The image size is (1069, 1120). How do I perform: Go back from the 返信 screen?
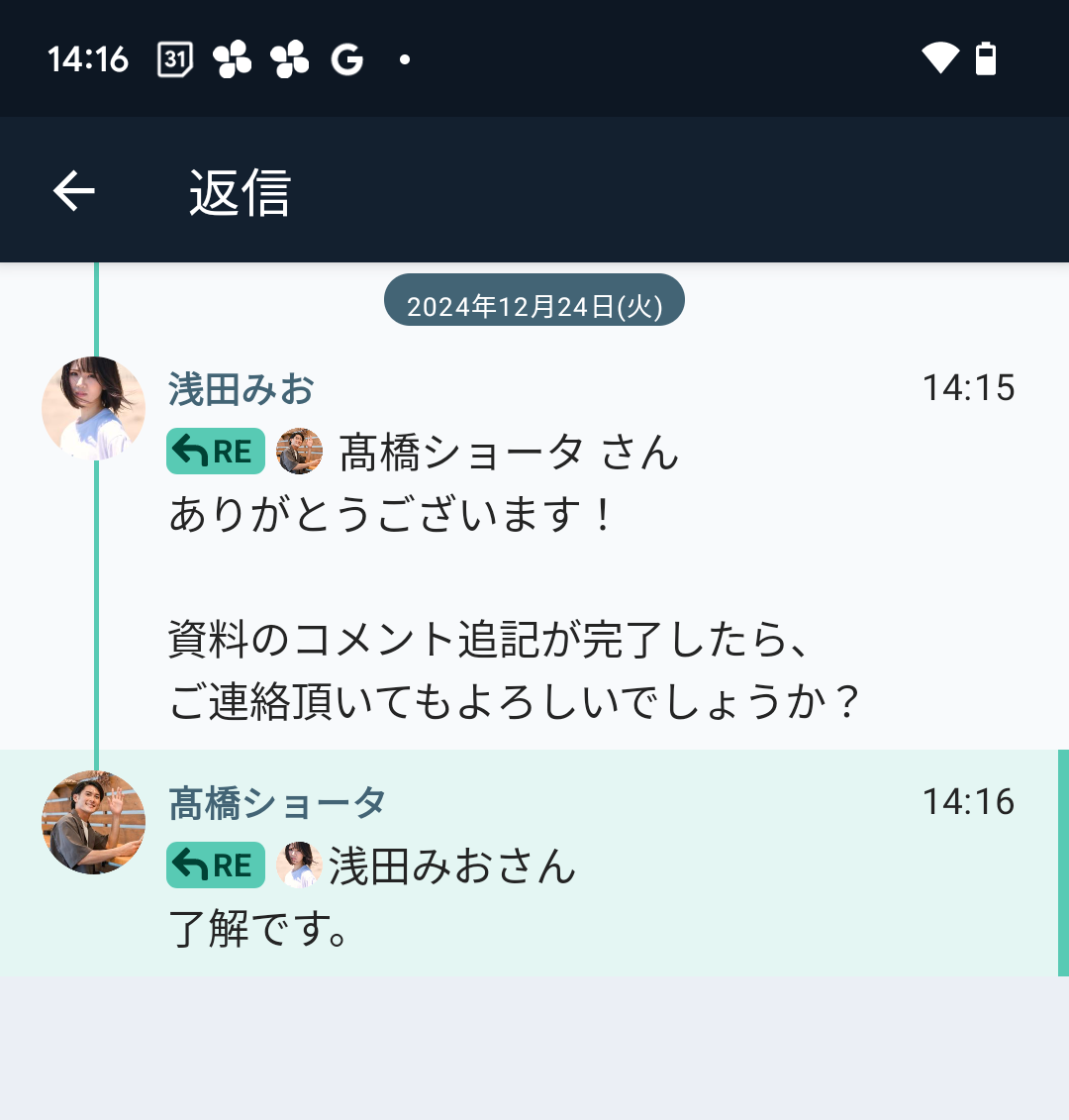74,190
